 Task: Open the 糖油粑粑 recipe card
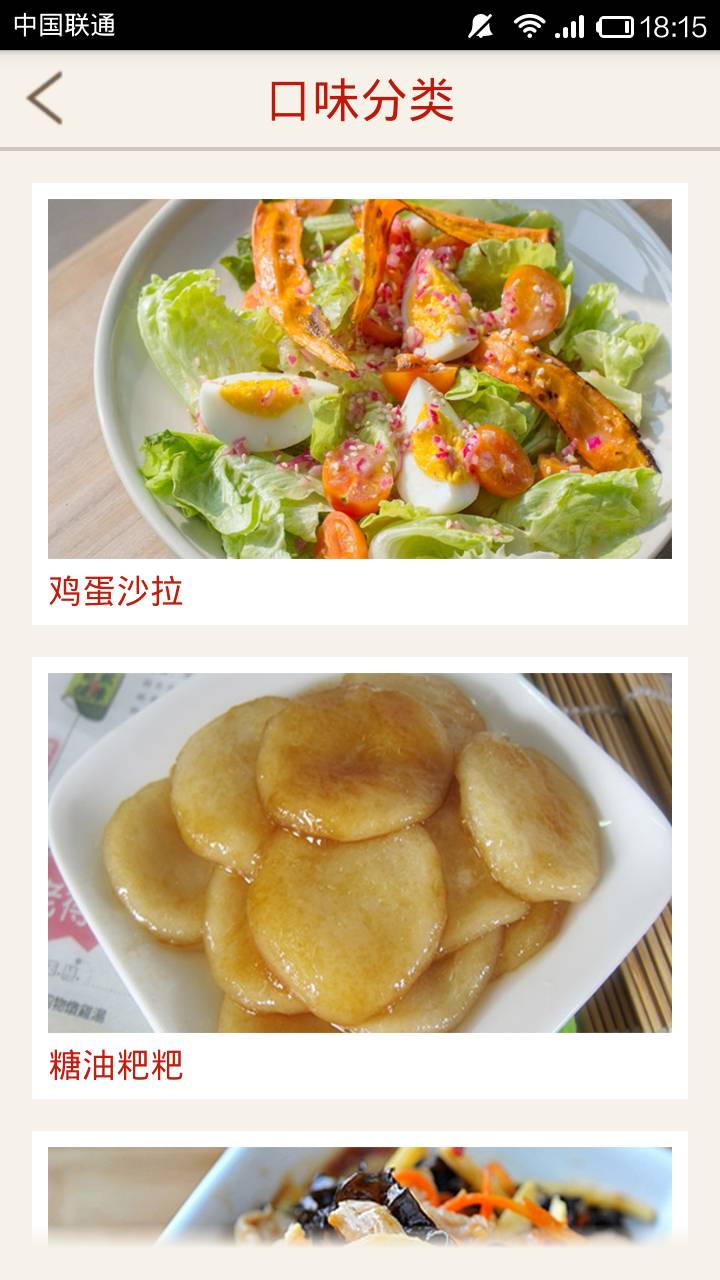[x=360, y=875]
